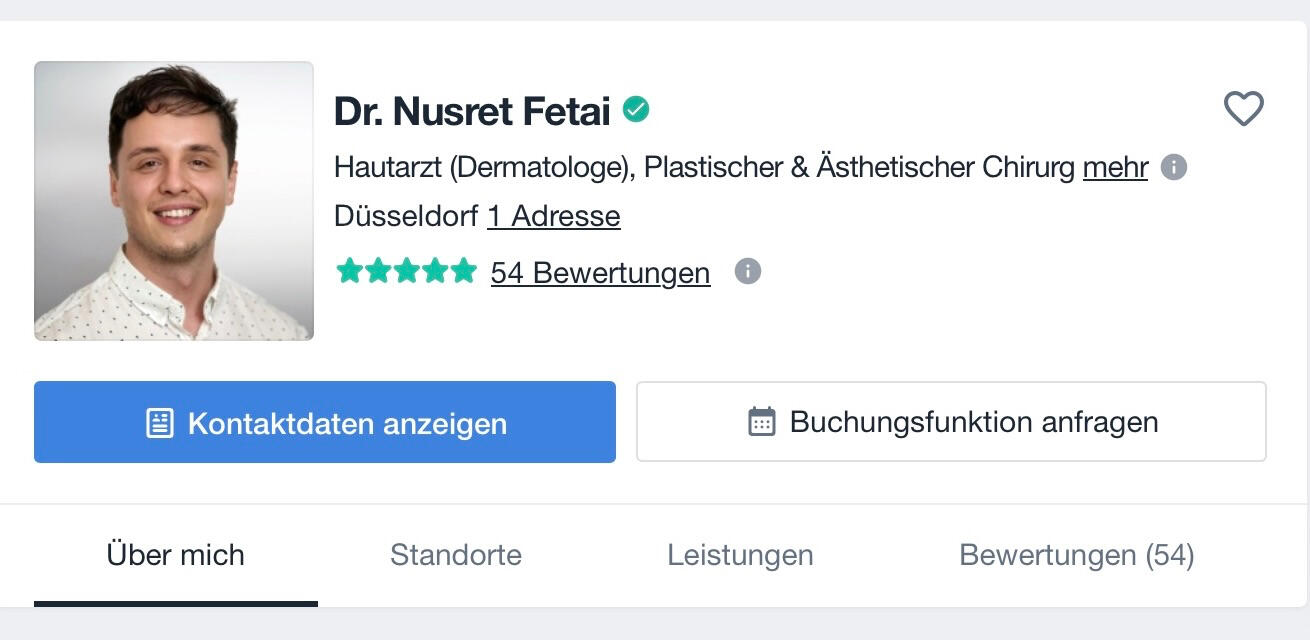Tap 'mehr' to see more specialties
The height and width of the screenshot is (640, 1310).
1115,167
